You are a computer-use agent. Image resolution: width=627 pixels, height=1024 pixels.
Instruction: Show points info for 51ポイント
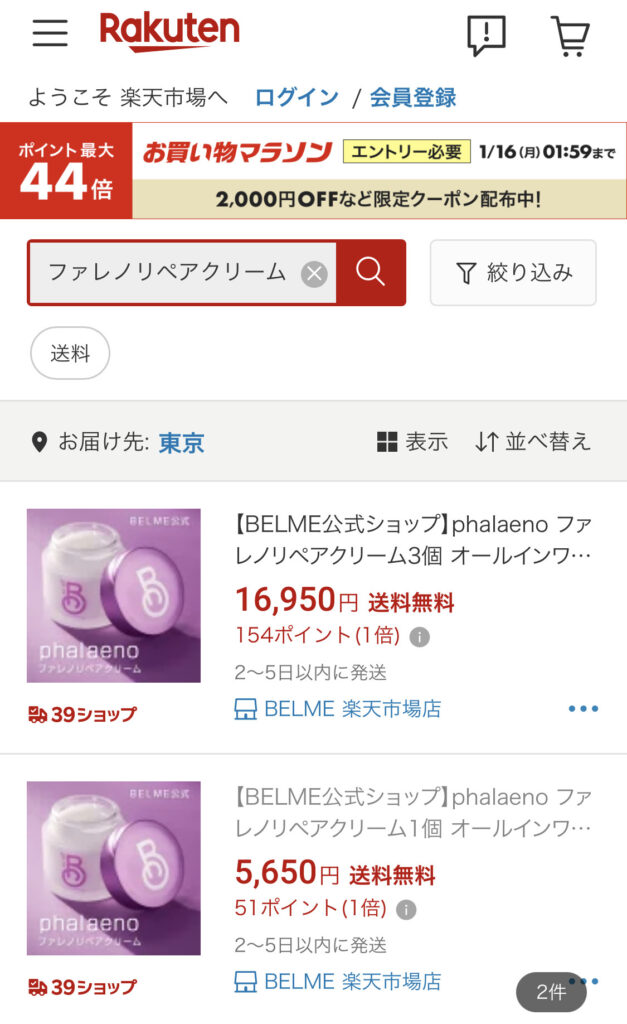(x=406, y=909)
